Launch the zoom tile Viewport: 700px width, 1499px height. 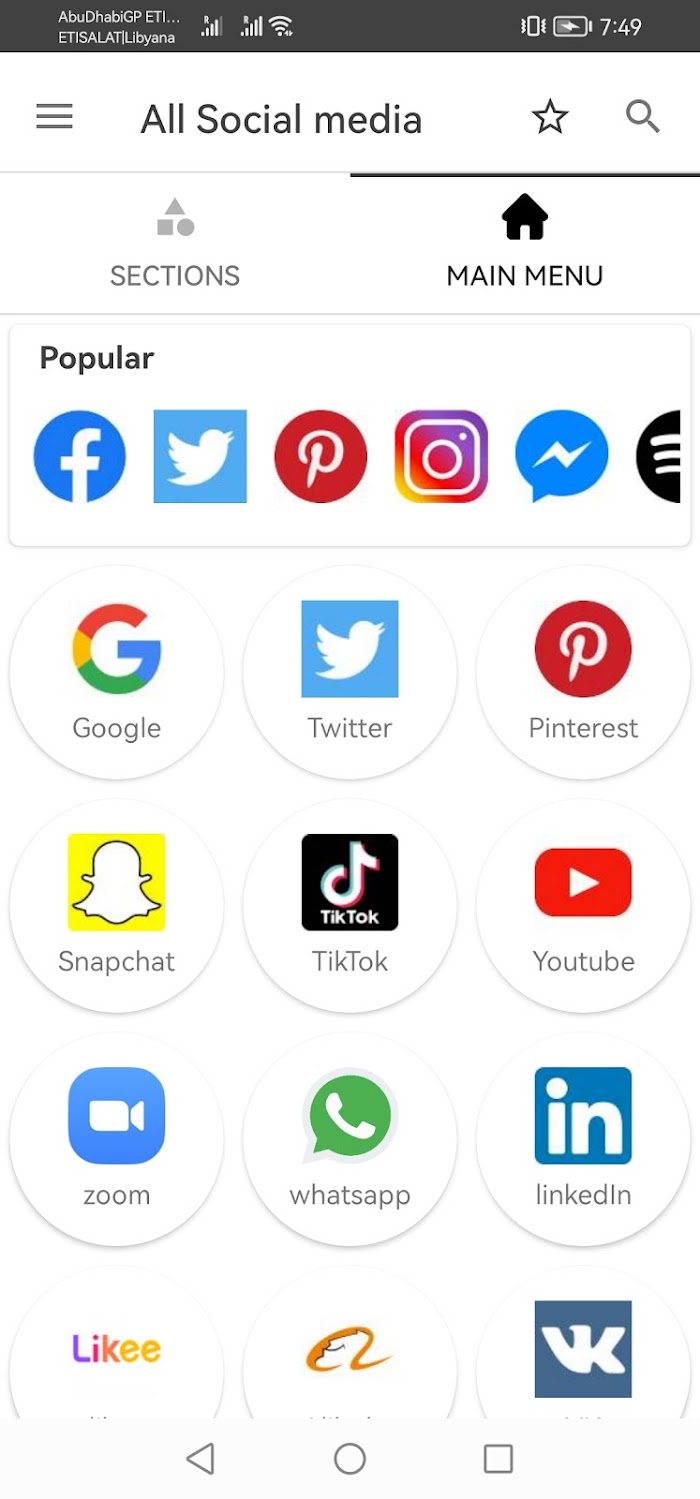(x=117, y=1139)
